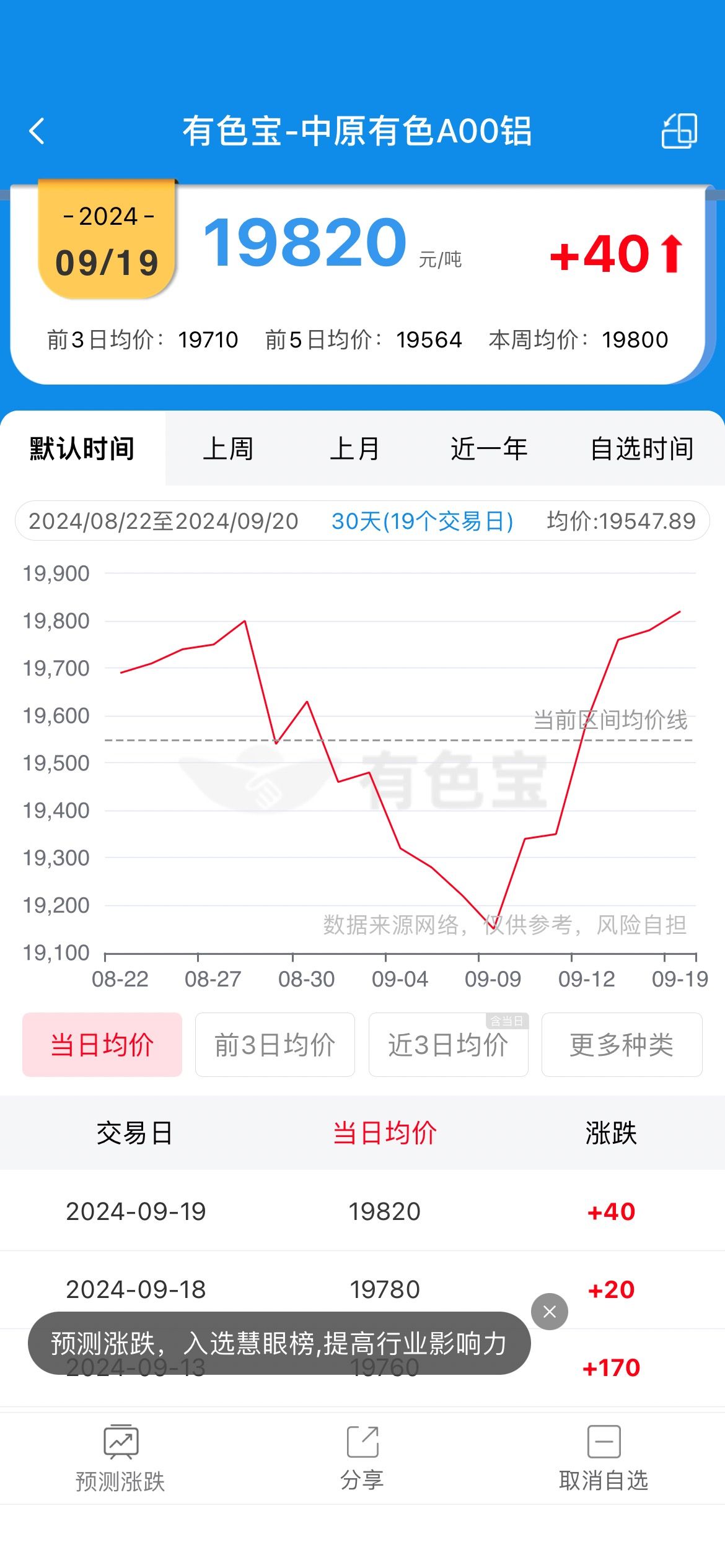Choose the 近3日均价 chip
The height and width of the screenshot is (1568, 725).
click(x=449, y=1045)
